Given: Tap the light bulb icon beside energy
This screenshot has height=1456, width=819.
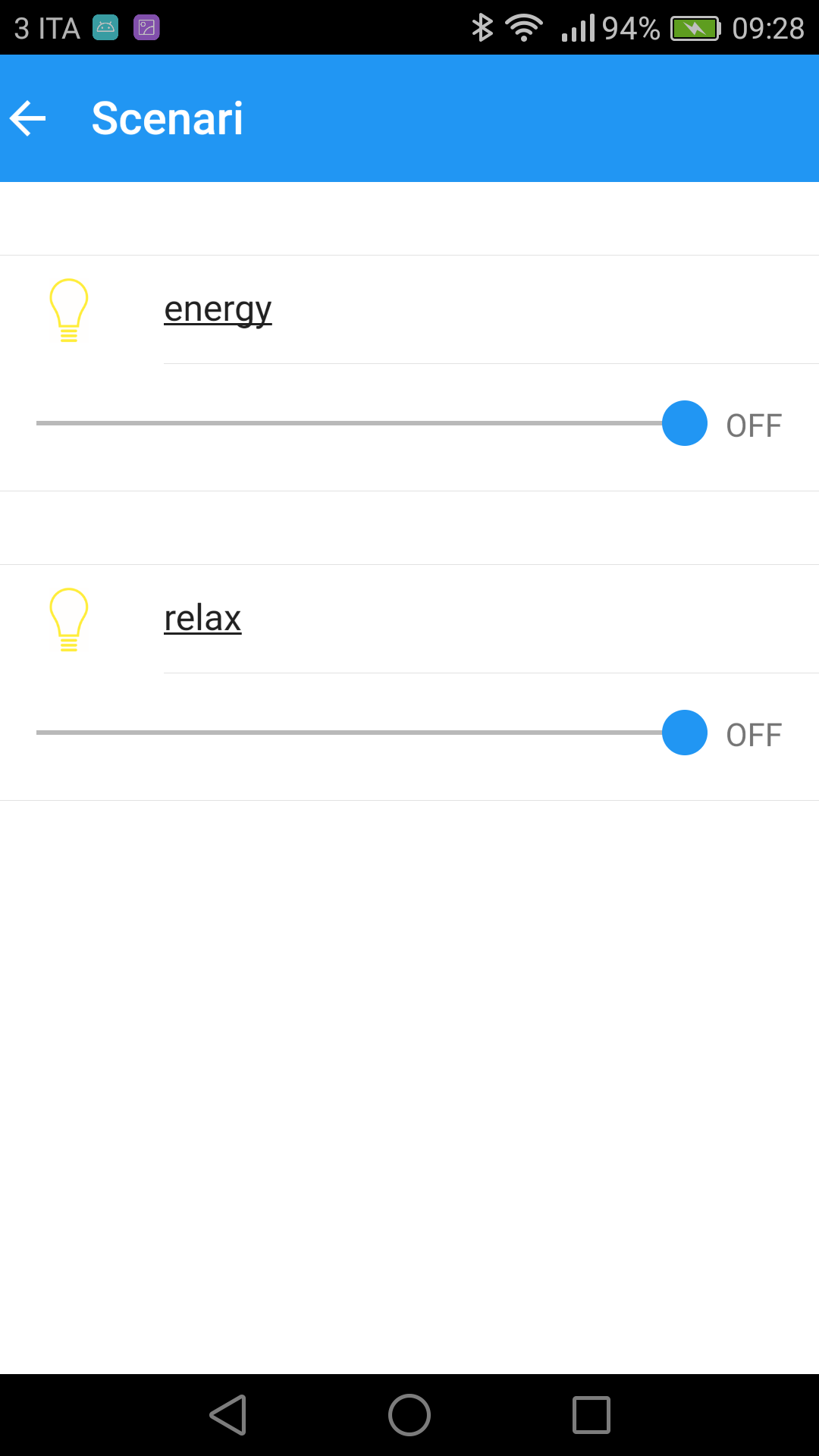Looking at the screenshot, I should (x=69, y=310).
